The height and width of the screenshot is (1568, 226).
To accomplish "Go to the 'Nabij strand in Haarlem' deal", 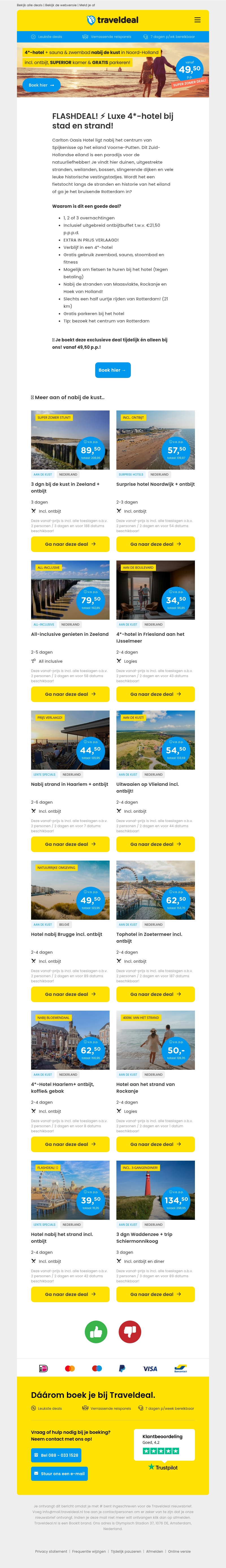I will click(70, 844).
